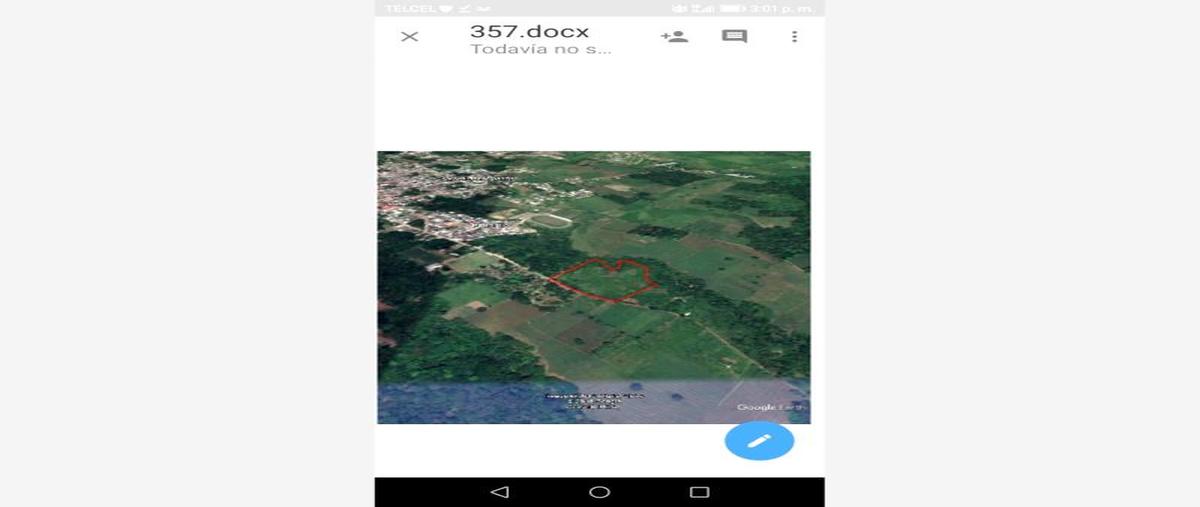Close the 357.docx document
Viewport: 1200px width, 507px height.
[409, 37]
